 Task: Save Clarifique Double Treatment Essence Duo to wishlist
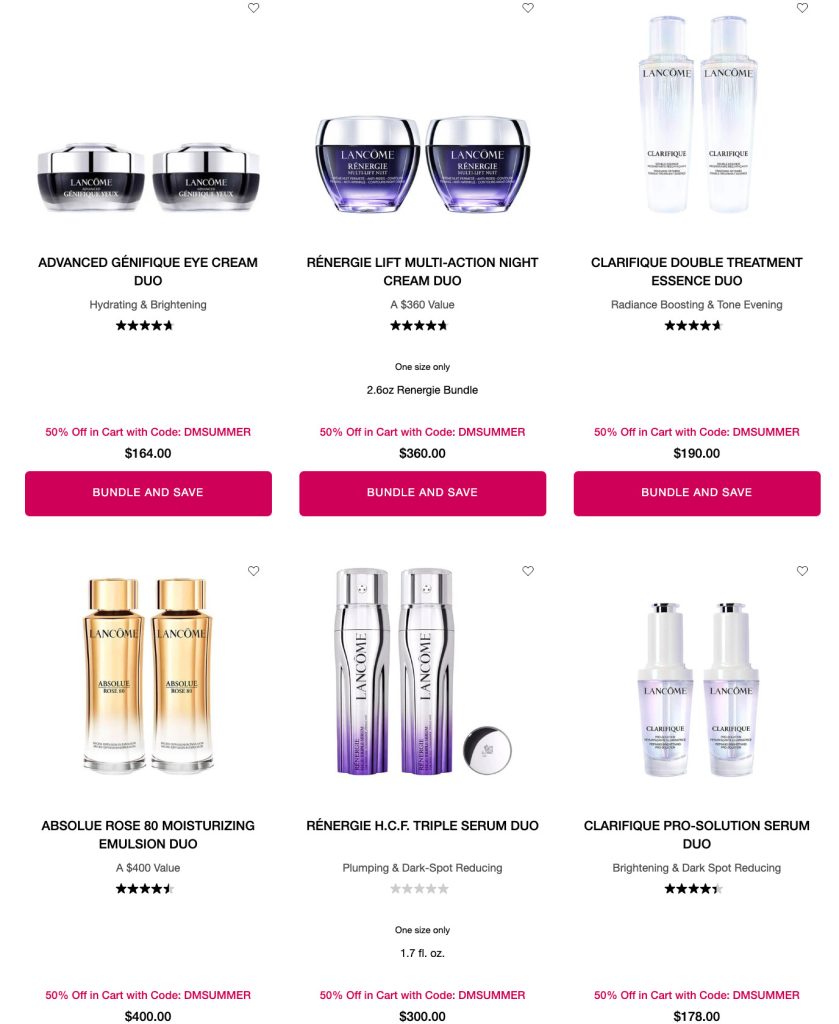[802, 8]
